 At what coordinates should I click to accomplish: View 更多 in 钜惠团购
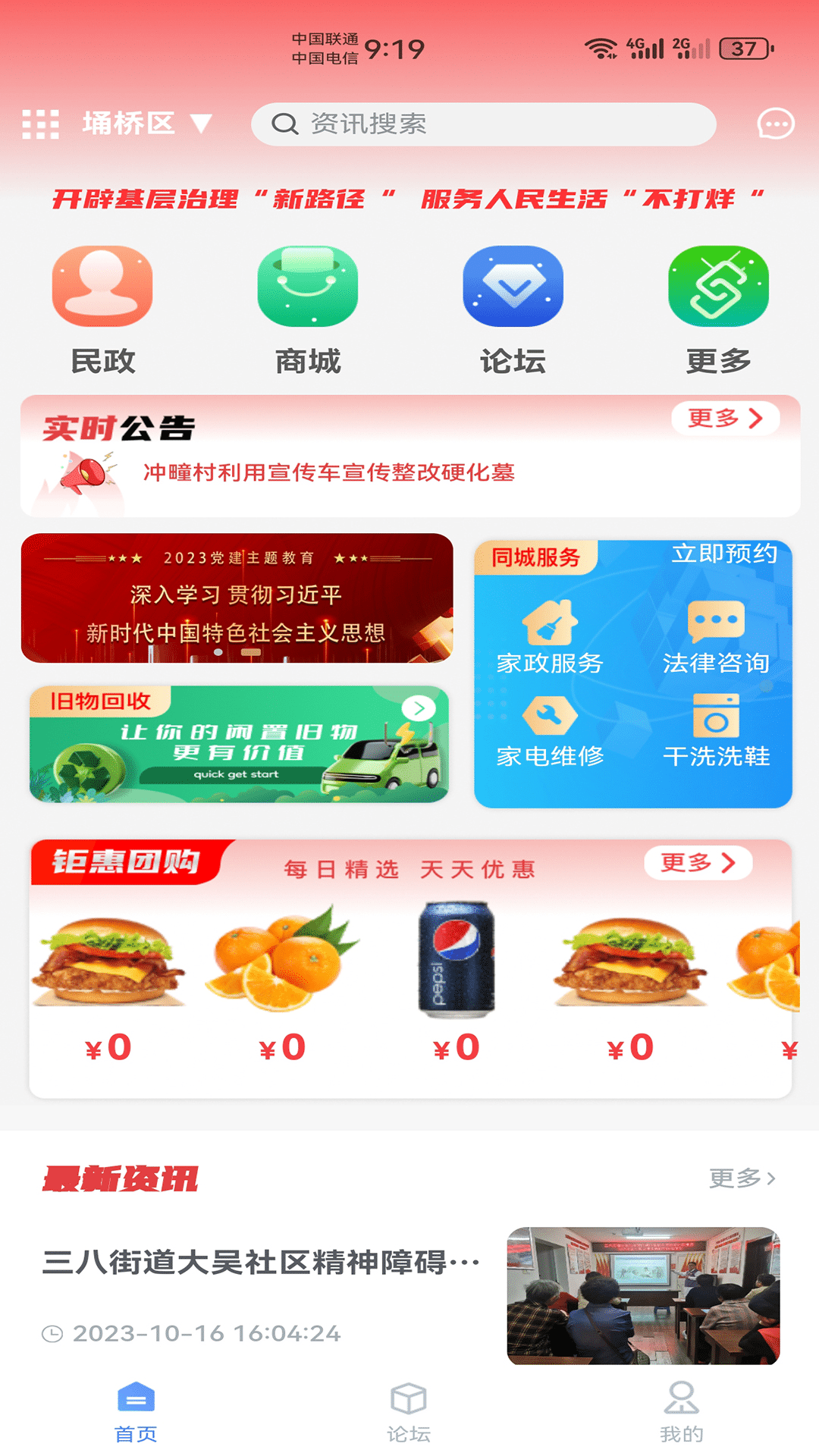[698, 863]
